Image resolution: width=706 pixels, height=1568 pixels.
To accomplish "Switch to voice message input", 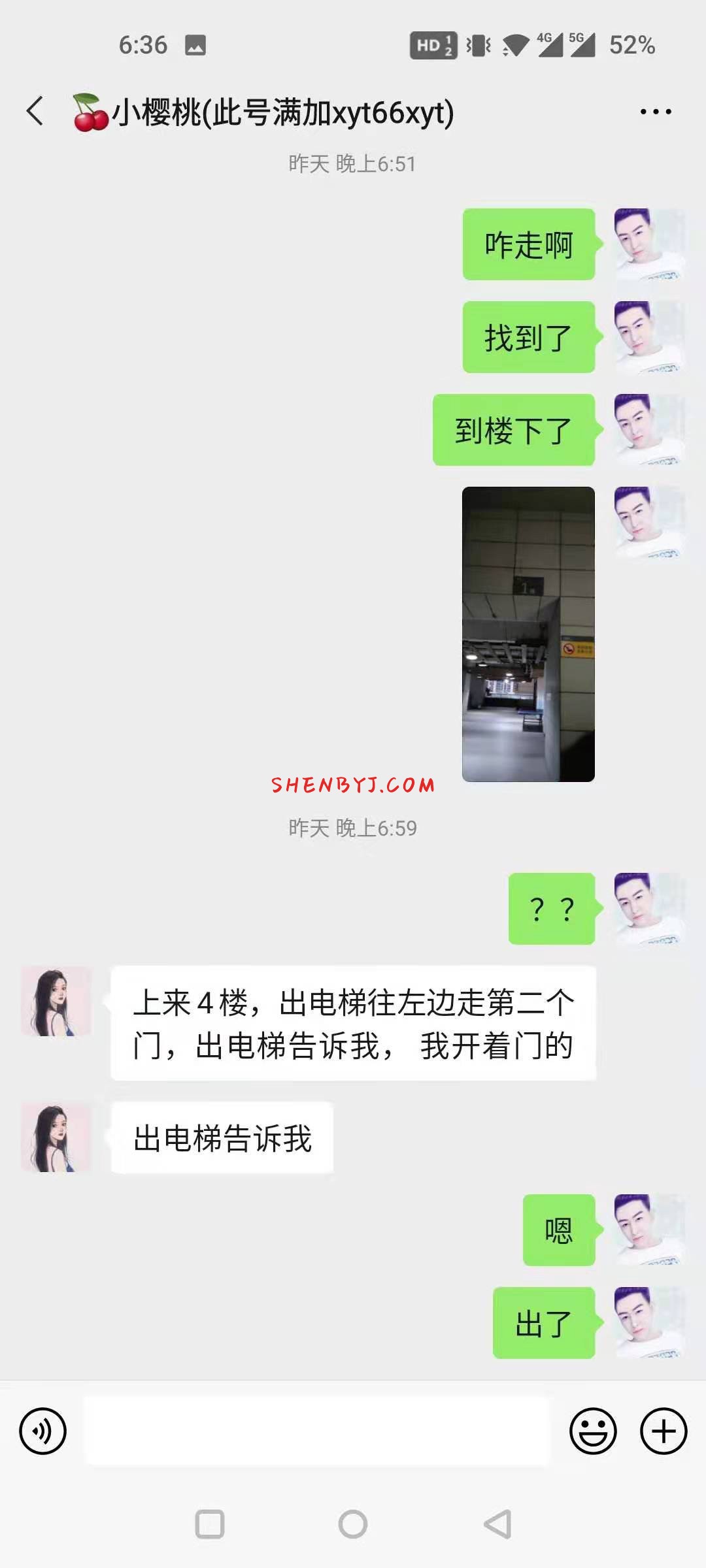I will pos(43,1431).
